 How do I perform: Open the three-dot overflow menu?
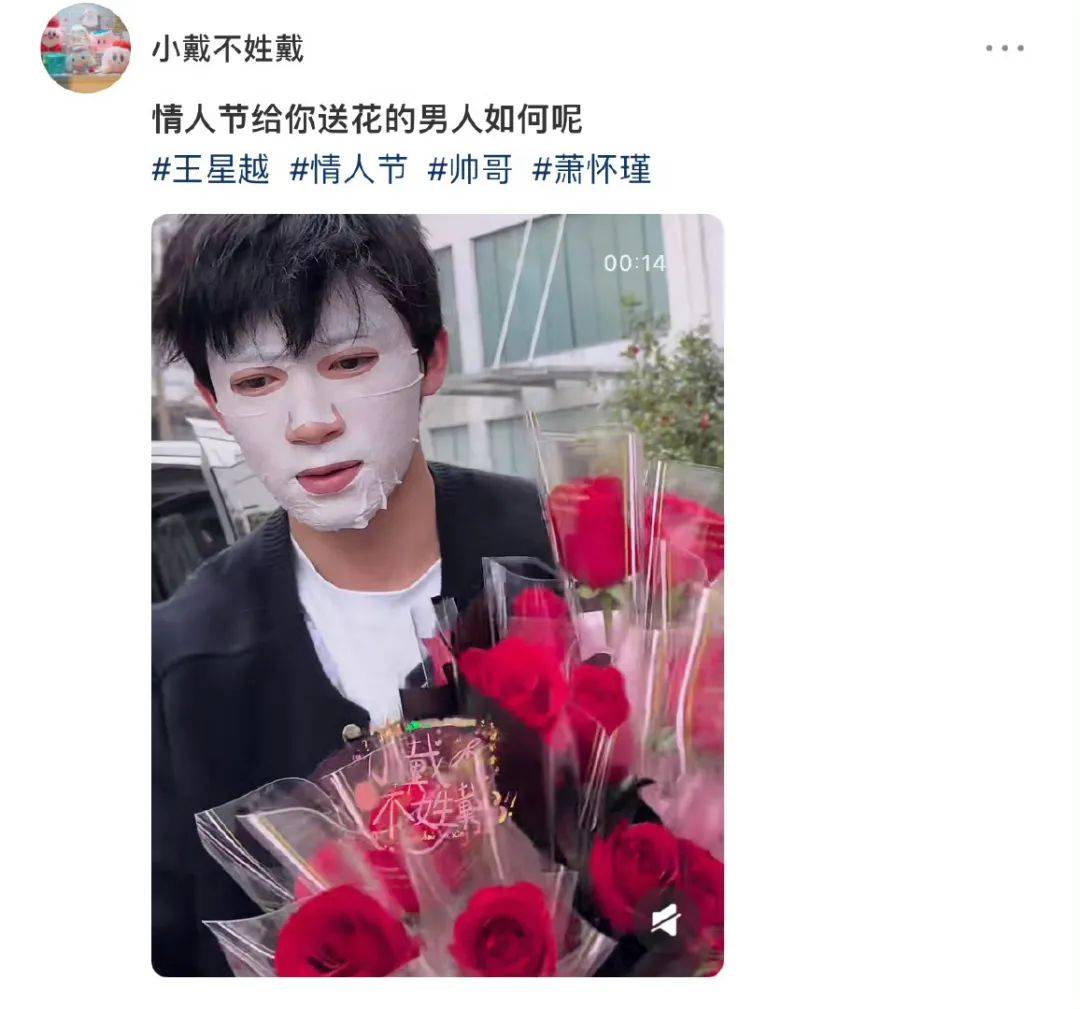tap(1004, 48)
